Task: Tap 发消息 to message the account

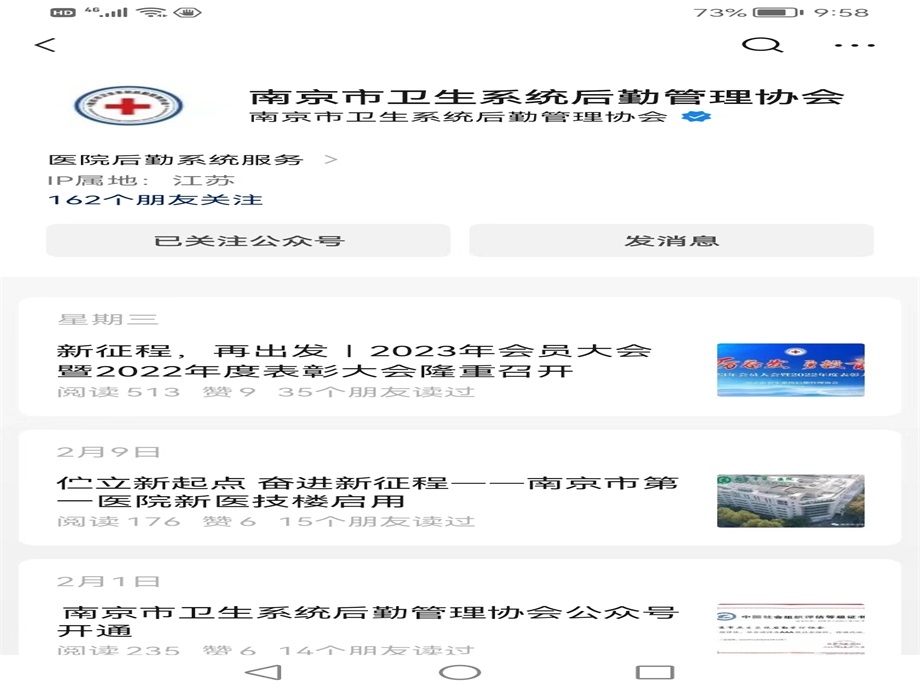Action: pos(671,240)
